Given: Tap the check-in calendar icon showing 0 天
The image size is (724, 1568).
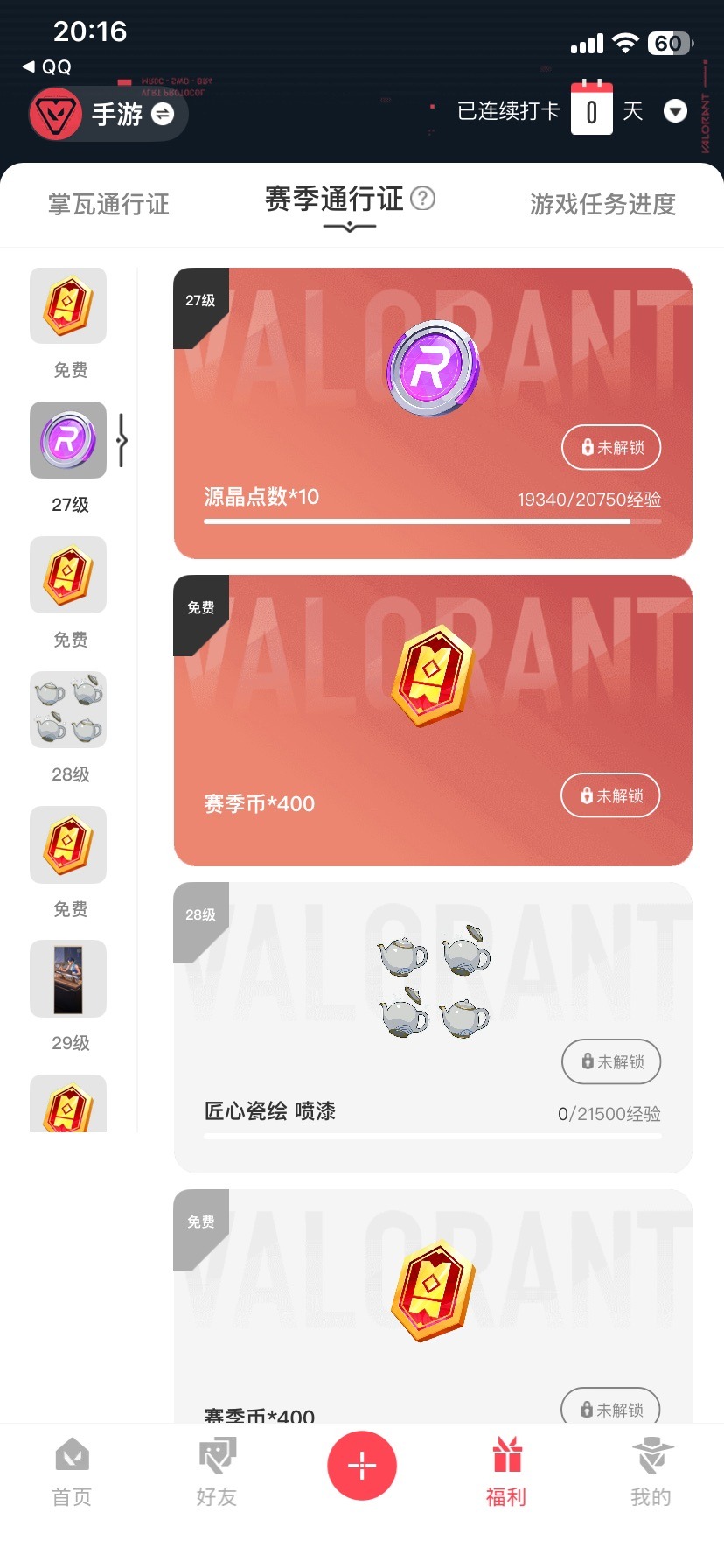Looking at the screenshot, I should 592,110.
